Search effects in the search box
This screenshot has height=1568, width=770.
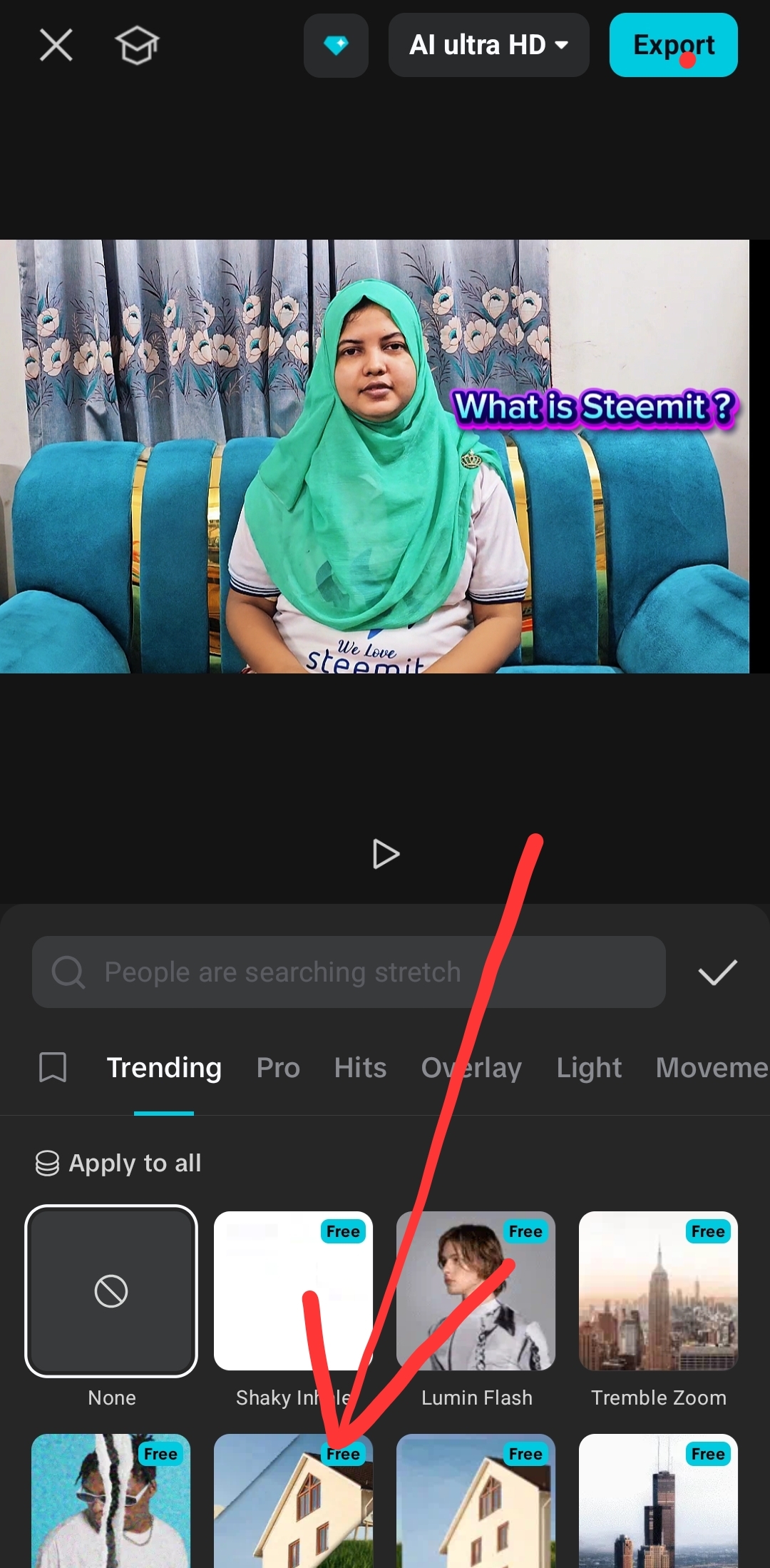click(349, 972)
